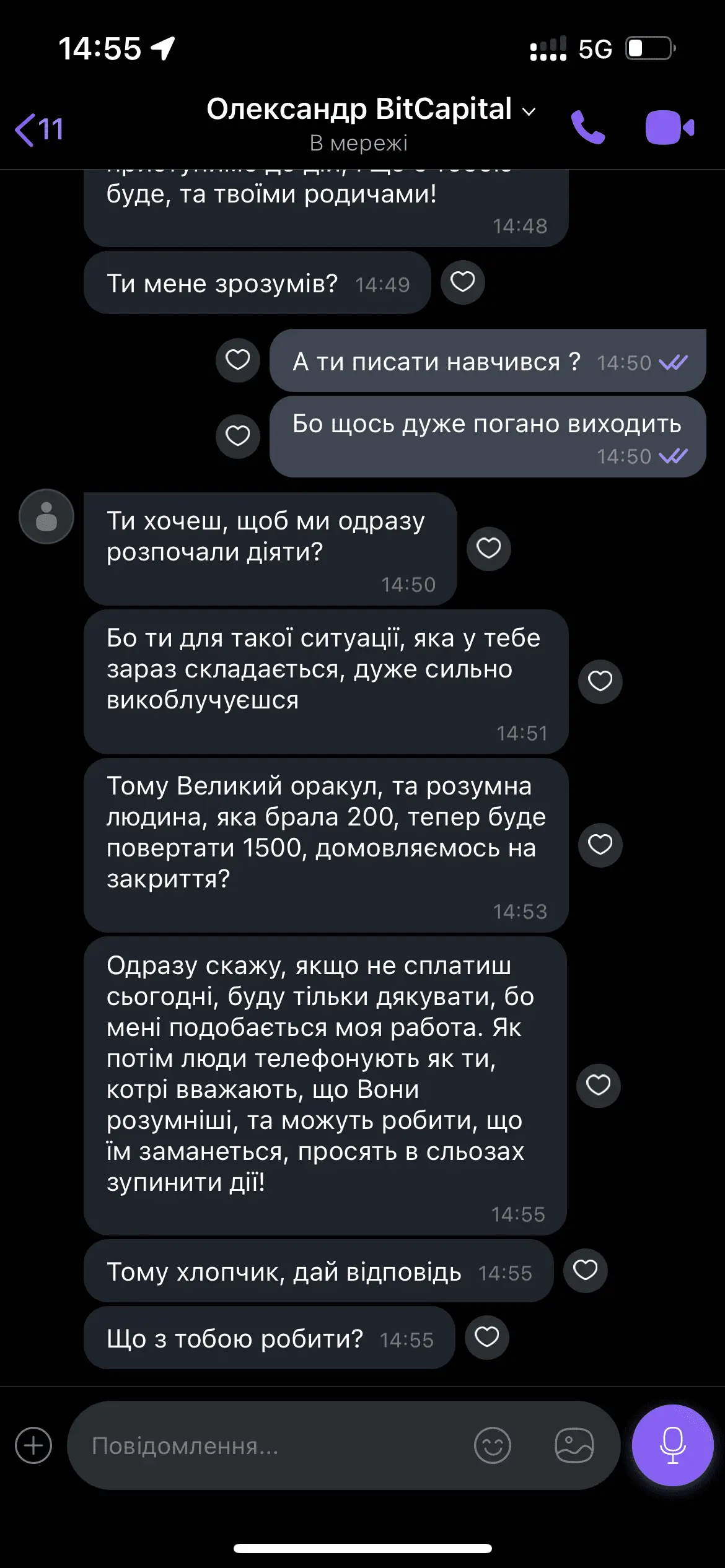The height and width of the screenshot is (1568, 725).
Task: Open the sender's profile avatar
Action: [x=46, y=516]
